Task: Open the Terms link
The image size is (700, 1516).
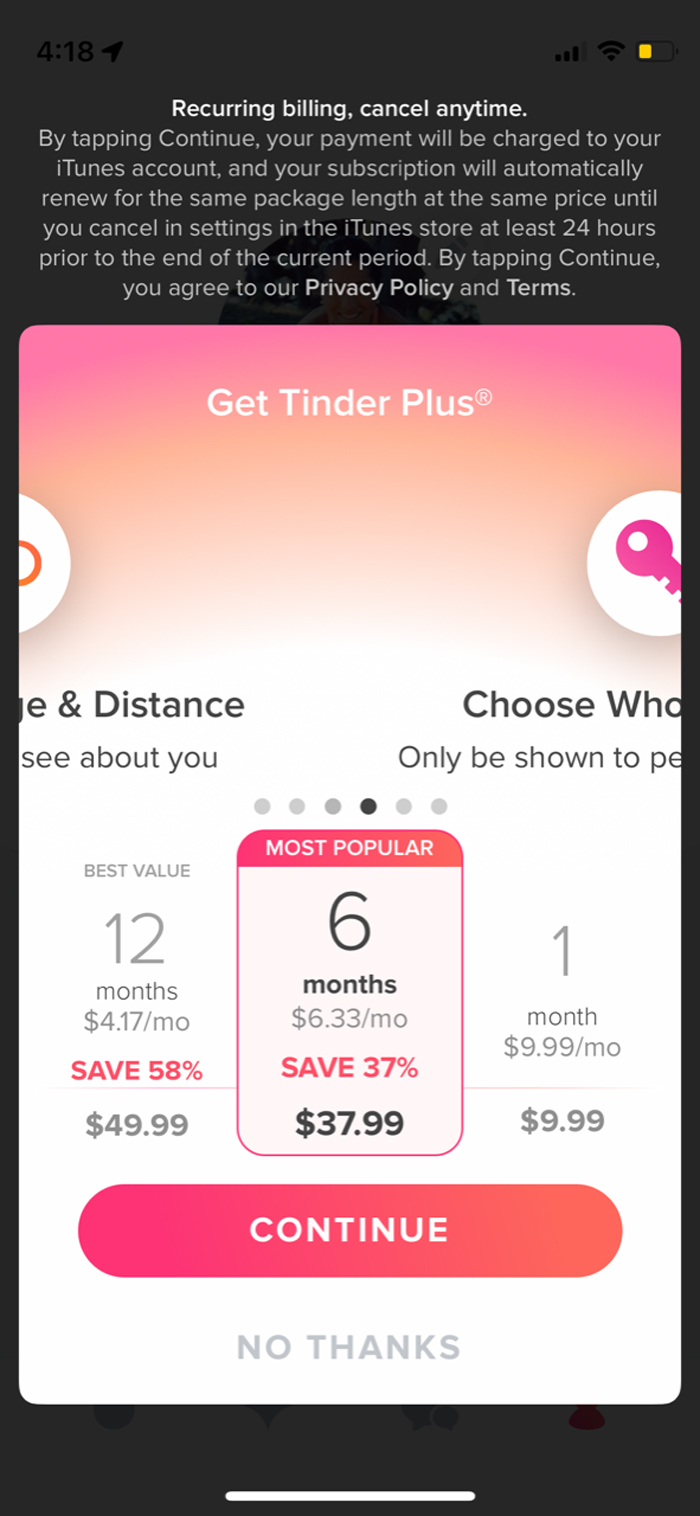Action: click(x=538, y=288)
